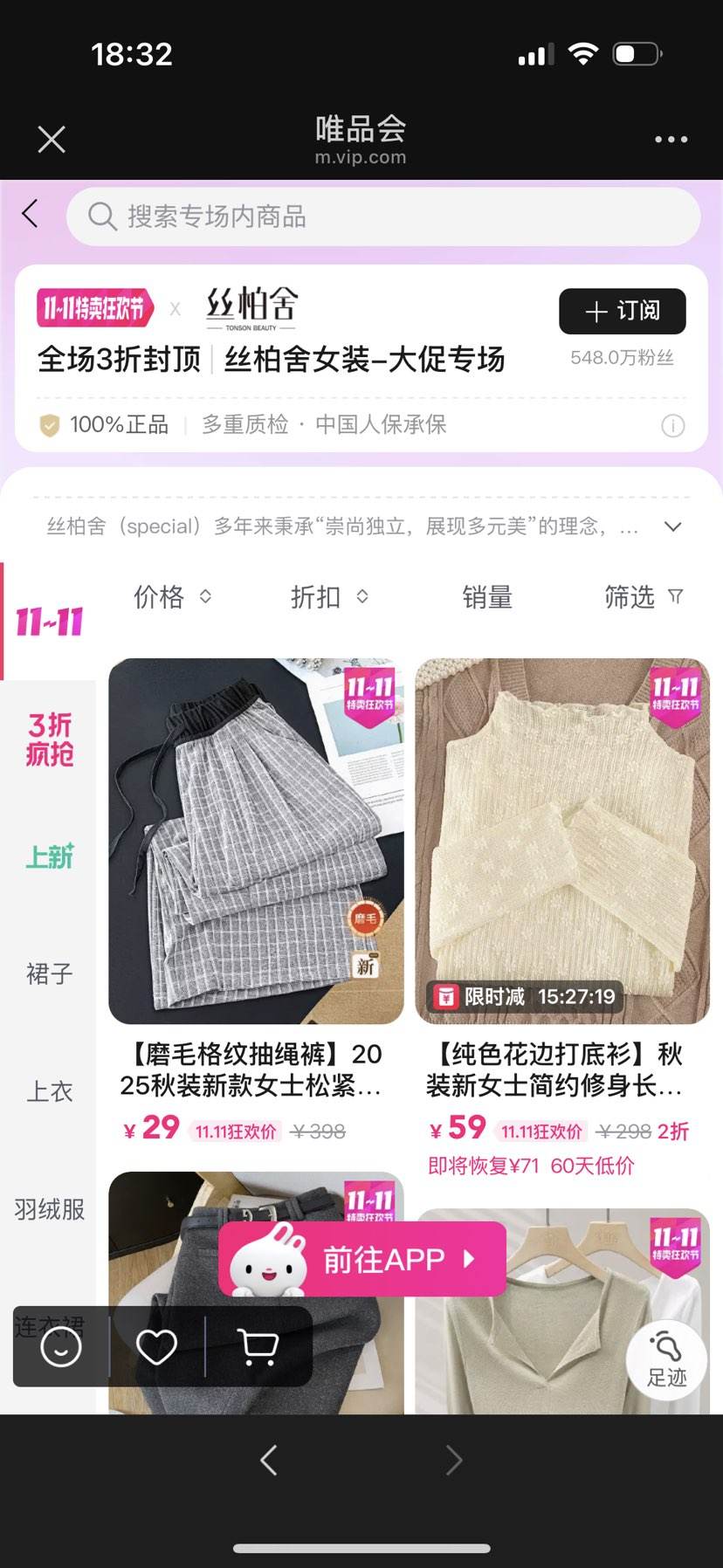
Task: Switch to the 上新 sidebar category
Action: [x=48, y=857]
